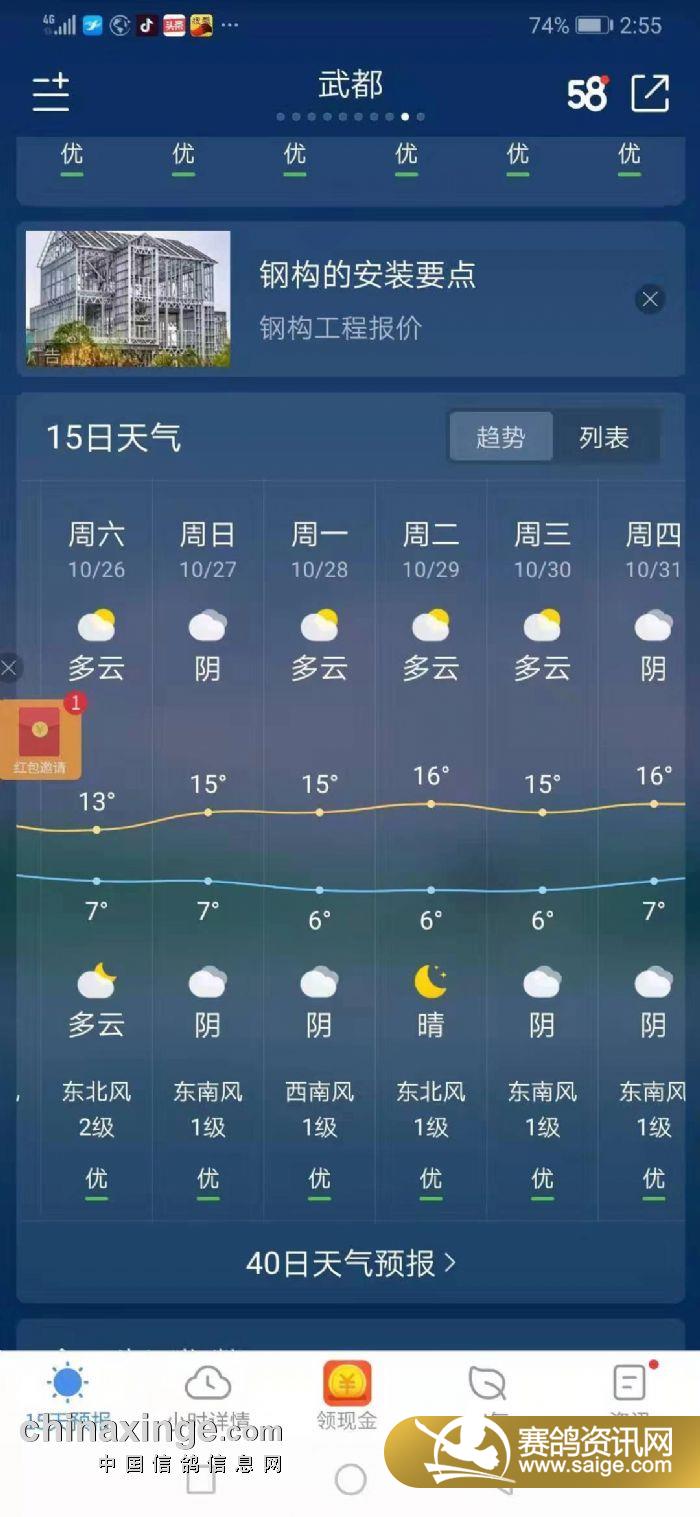Image resolution: width=700 pixels, height=1517 pixels.
Task: Open the 资讯 news tab
Action: coord(630,1390)
